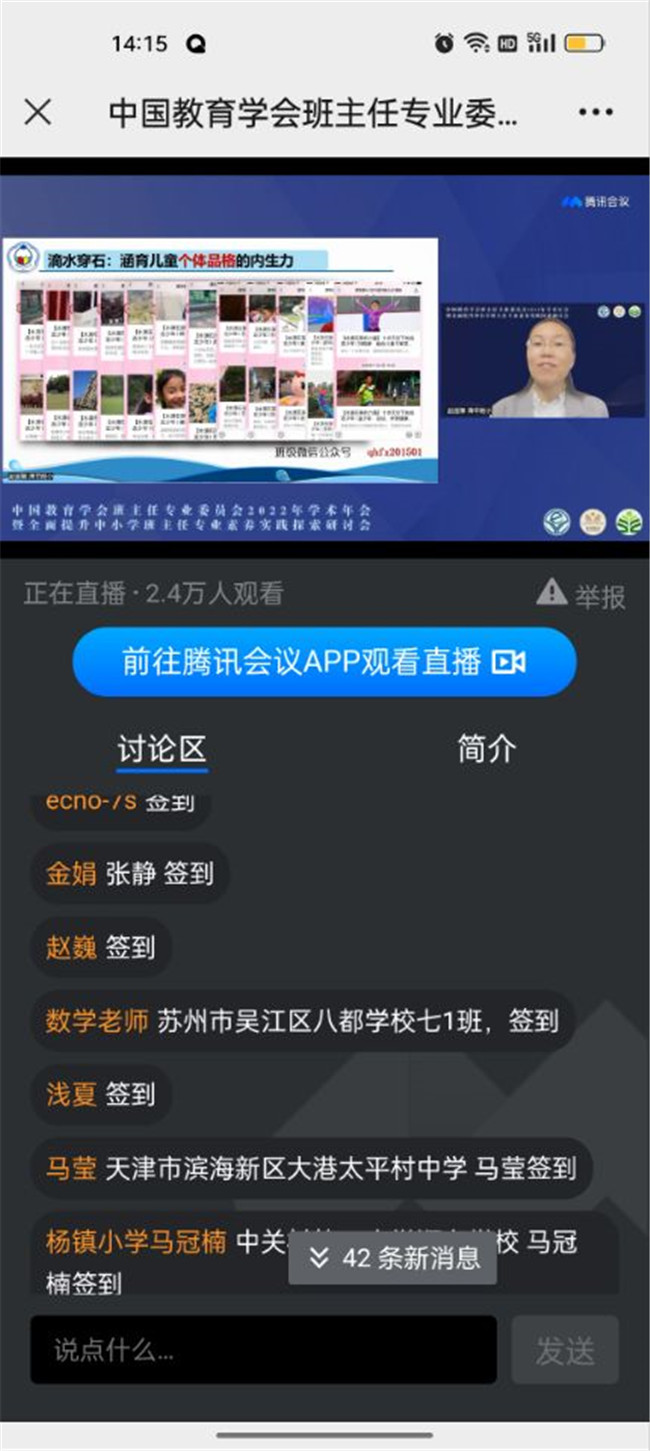Screen dimensions: 650x1451
Task: Switch to the 简介 tab
Action: pos(486,750)
